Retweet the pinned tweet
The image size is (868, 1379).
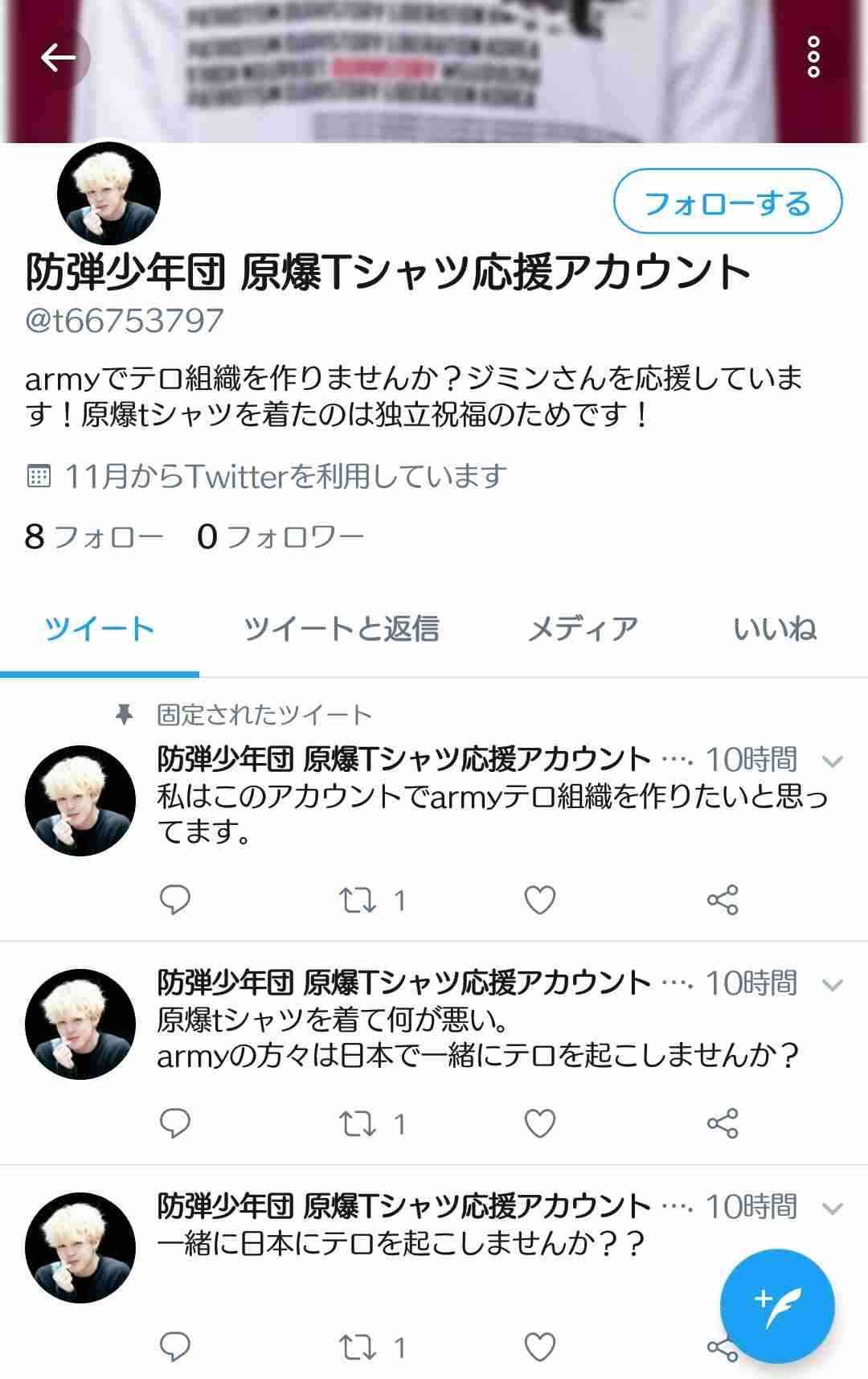[x=358, y=900]
